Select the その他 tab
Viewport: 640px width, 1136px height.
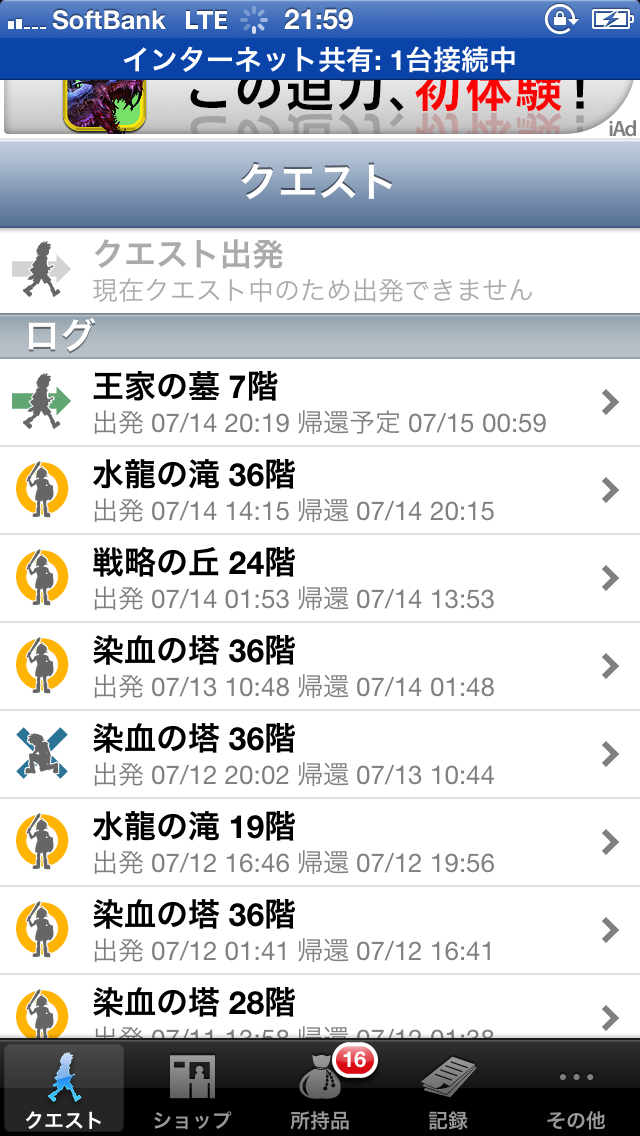click(x=576, y=1088)
